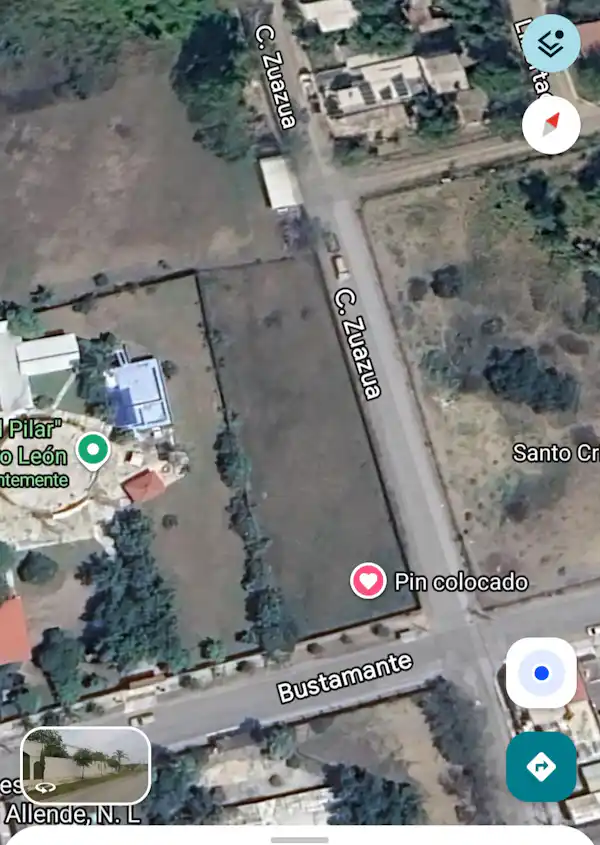Open the map layers selector
The height and width of the screenshot is (845, 600).
click(551, 43)
